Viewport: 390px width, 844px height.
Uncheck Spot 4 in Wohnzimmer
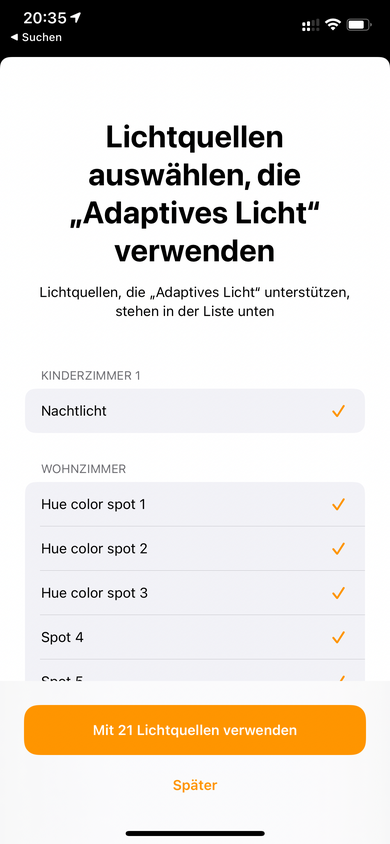coord(195,637)
